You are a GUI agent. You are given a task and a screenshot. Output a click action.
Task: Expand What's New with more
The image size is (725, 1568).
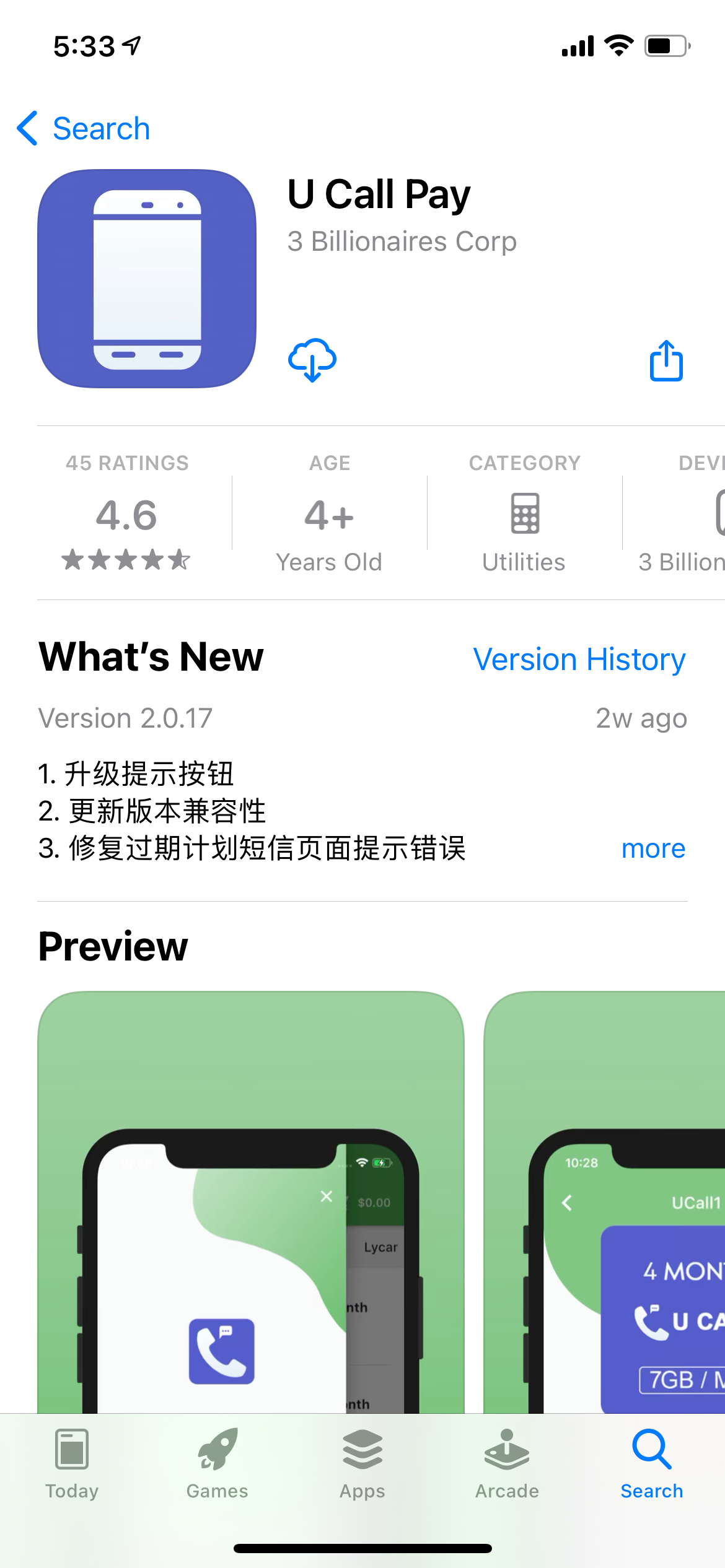point(653,848)
